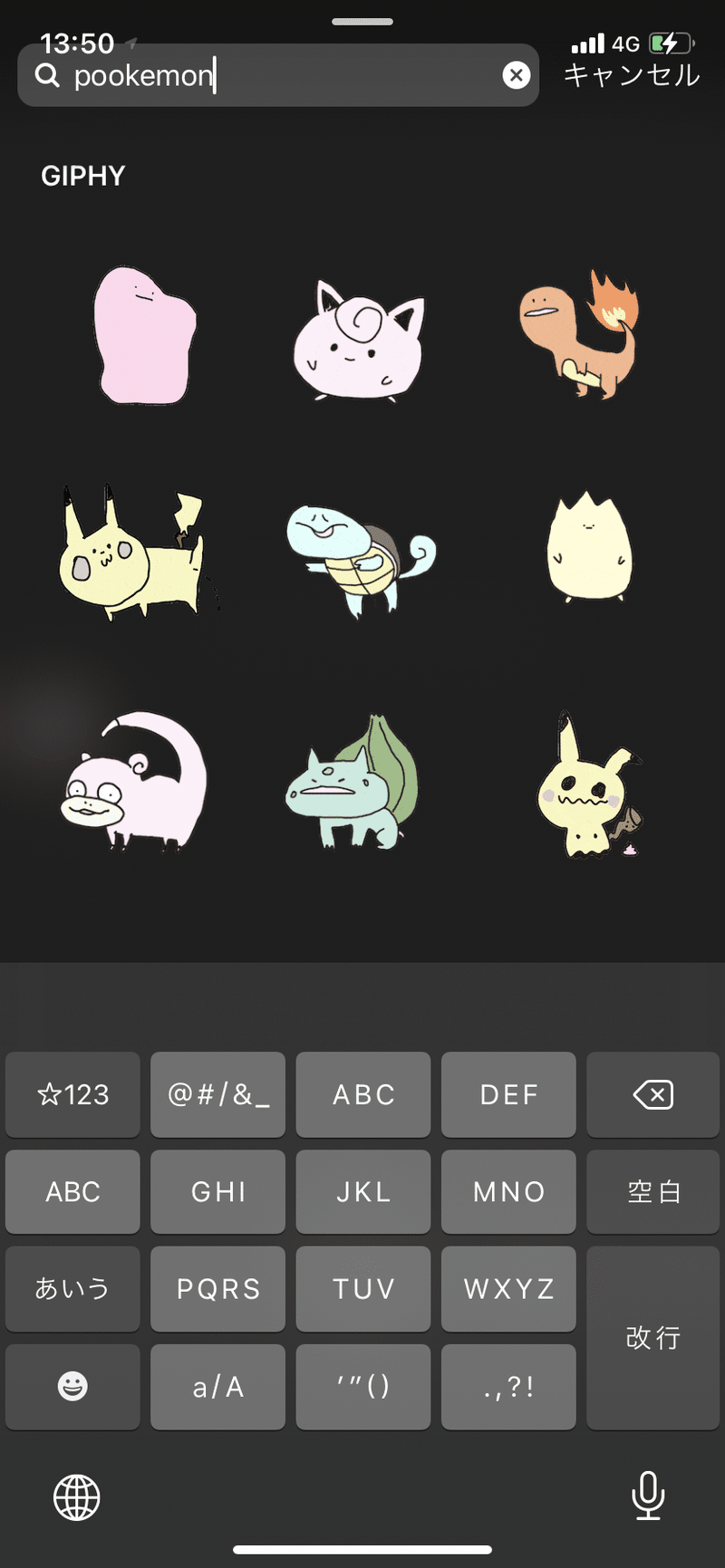Cancel the GIPHY search
The width and height of the screenshot is (725, 1568).
(632, 75)
